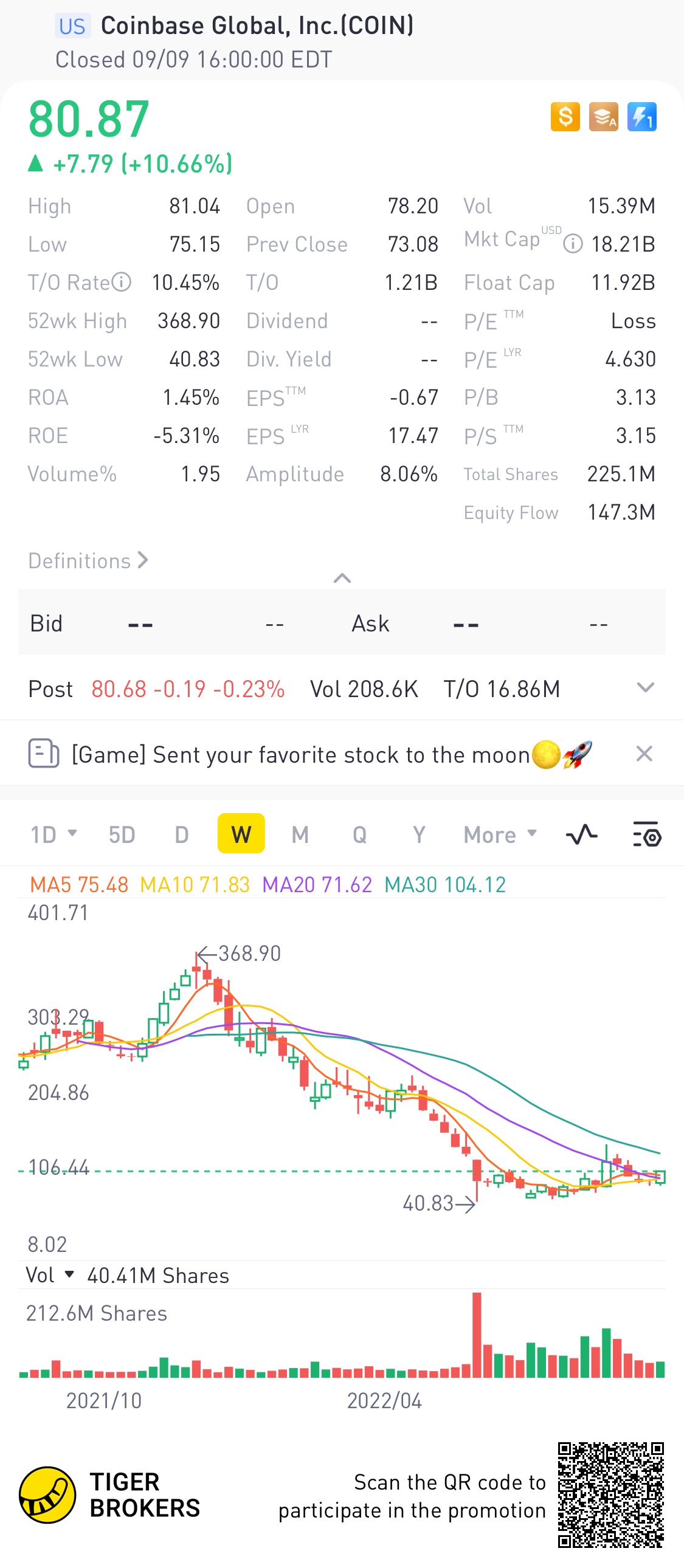Collapse the stock details panel

pos(342,577)
